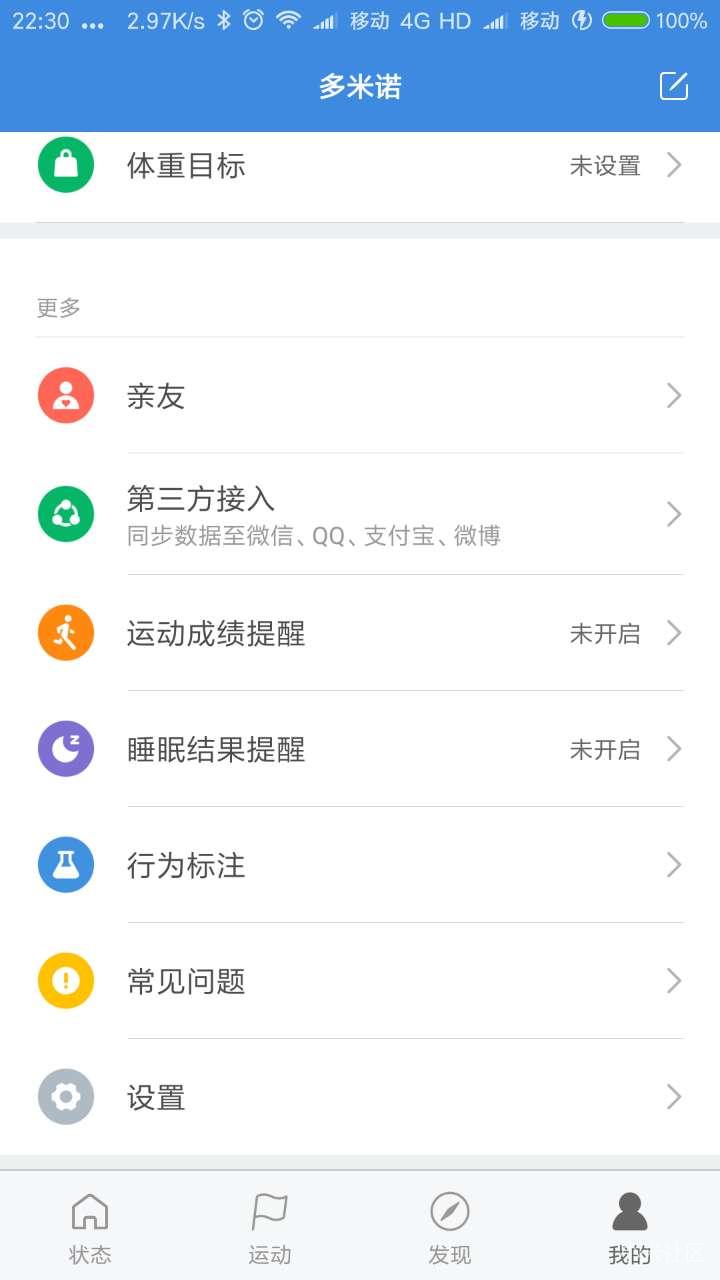720x1280 pixels.
Task: Enable 运动成绩提醒 sports result reminder
Action: point(360,632)
